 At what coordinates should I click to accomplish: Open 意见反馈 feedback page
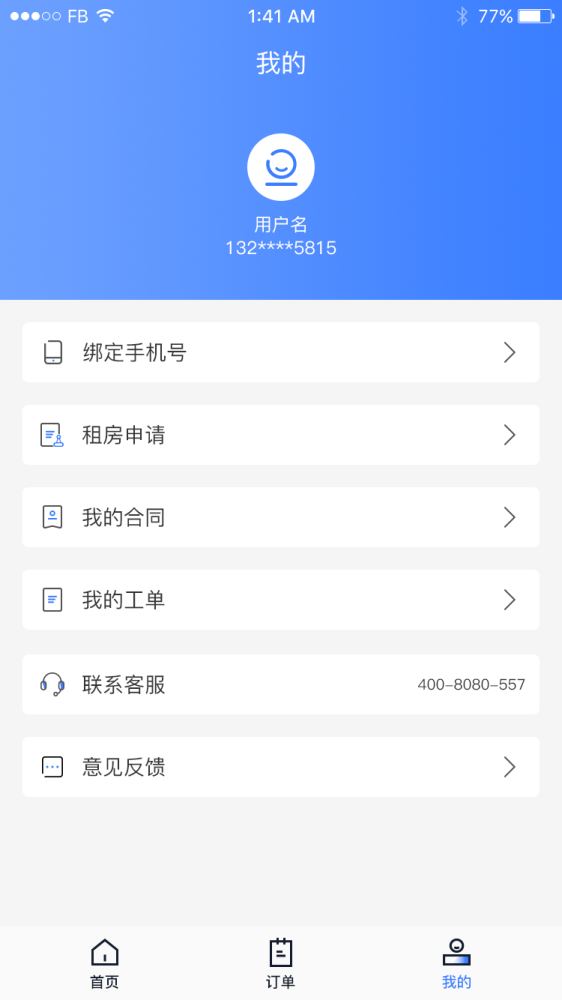[281, 767]
